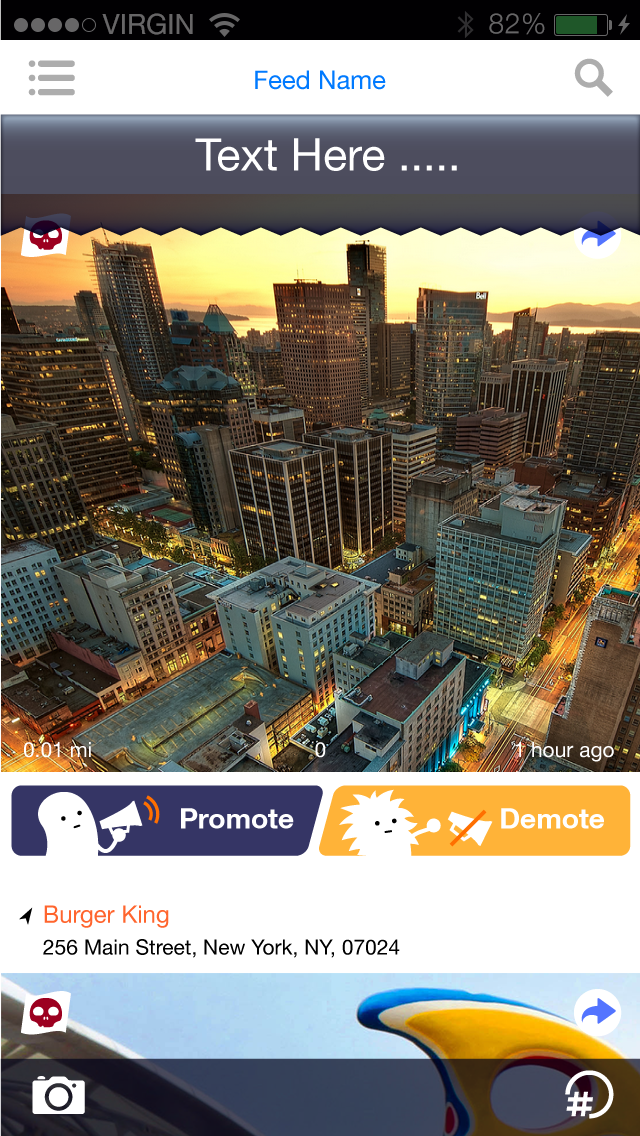The width and height of the screenshot is (640, 1136).
Task: Open the hashtag button
Action: point(588,1096)
